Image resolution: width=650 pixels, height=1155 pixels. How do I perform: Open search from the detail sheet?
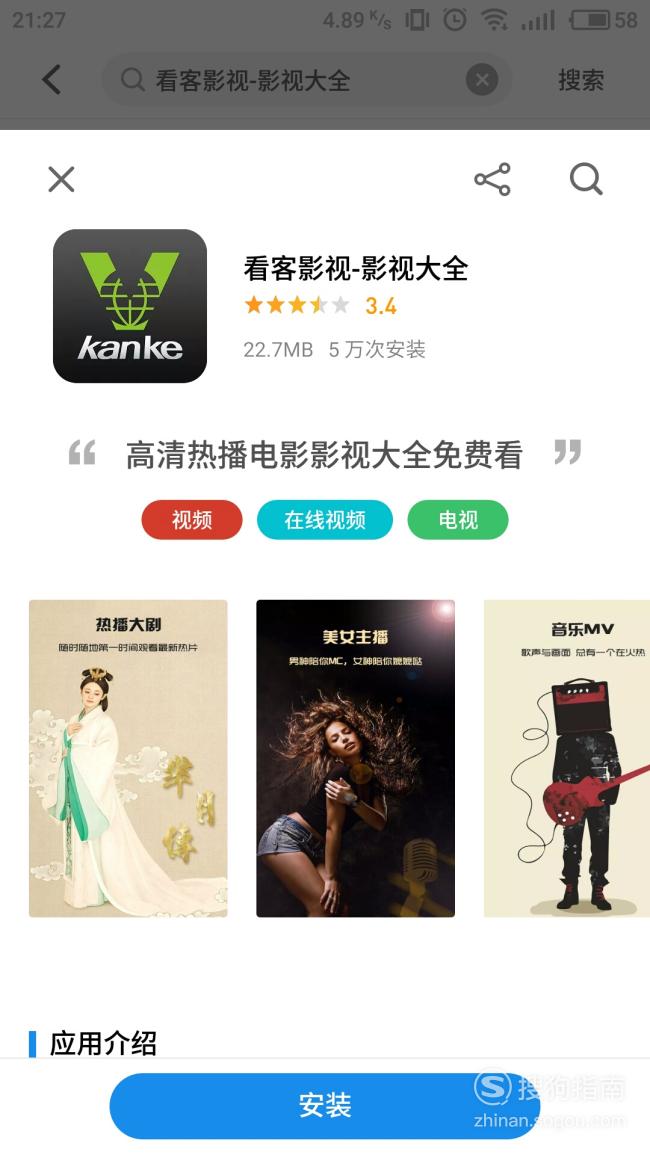pos(586,179)
